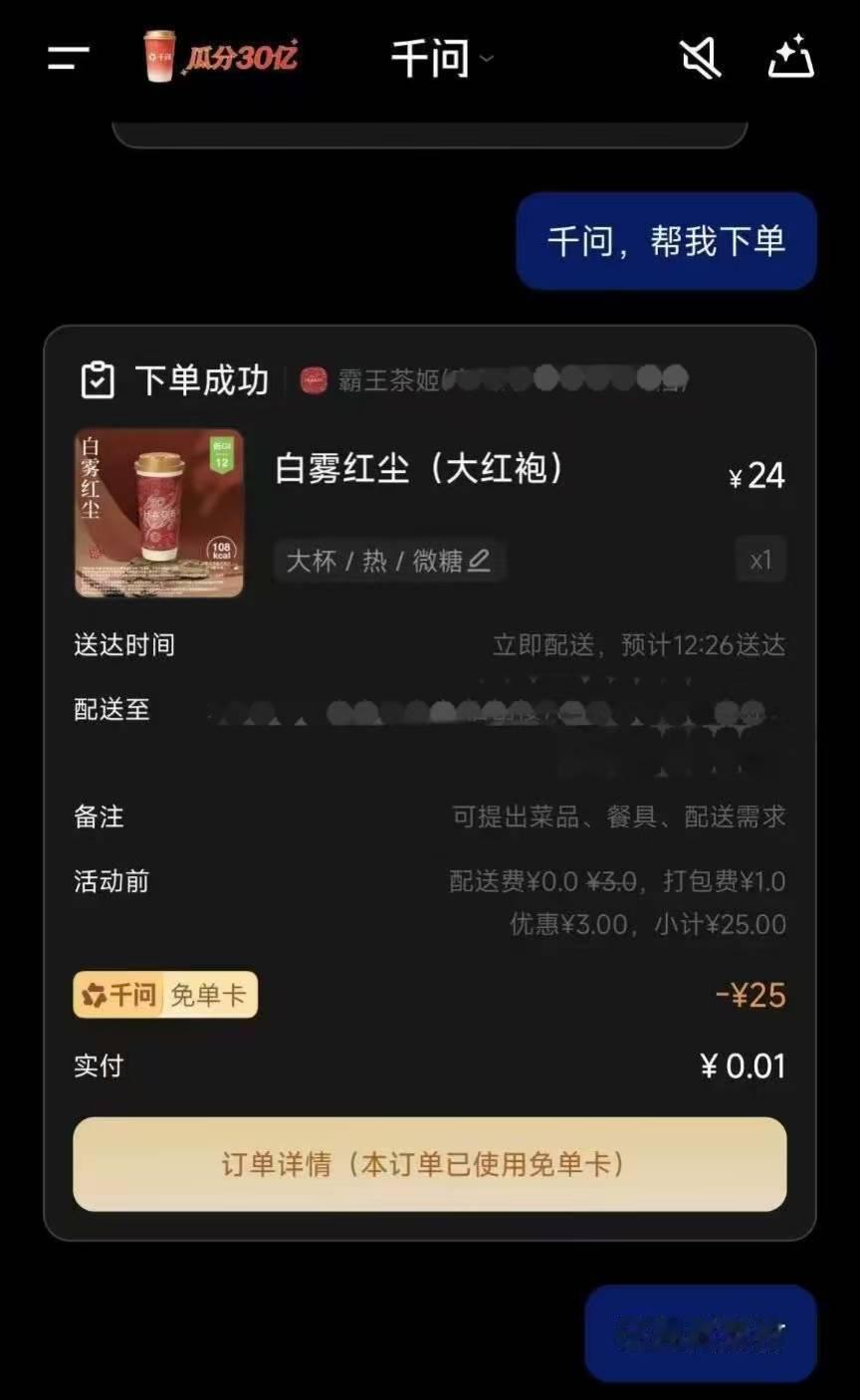Open 订单详情 order details button
The width and height of the screenshot is (860, 1400).
click(429, 1164)
